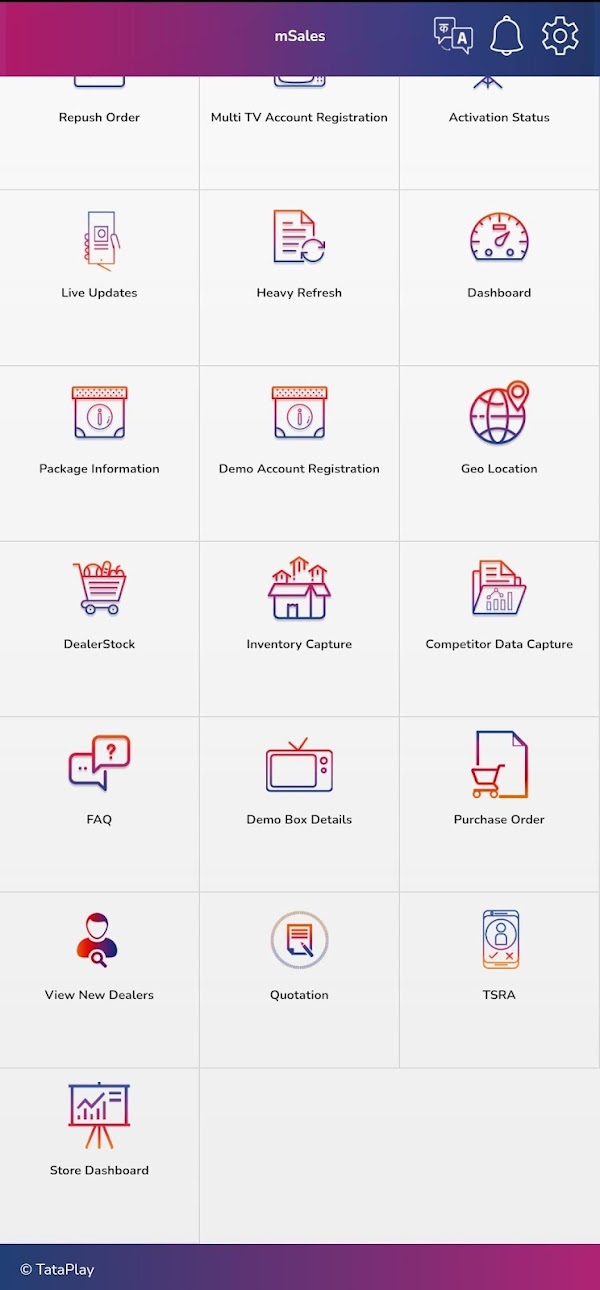
Task: View Demo Box Details
Action: pos(299,780)
